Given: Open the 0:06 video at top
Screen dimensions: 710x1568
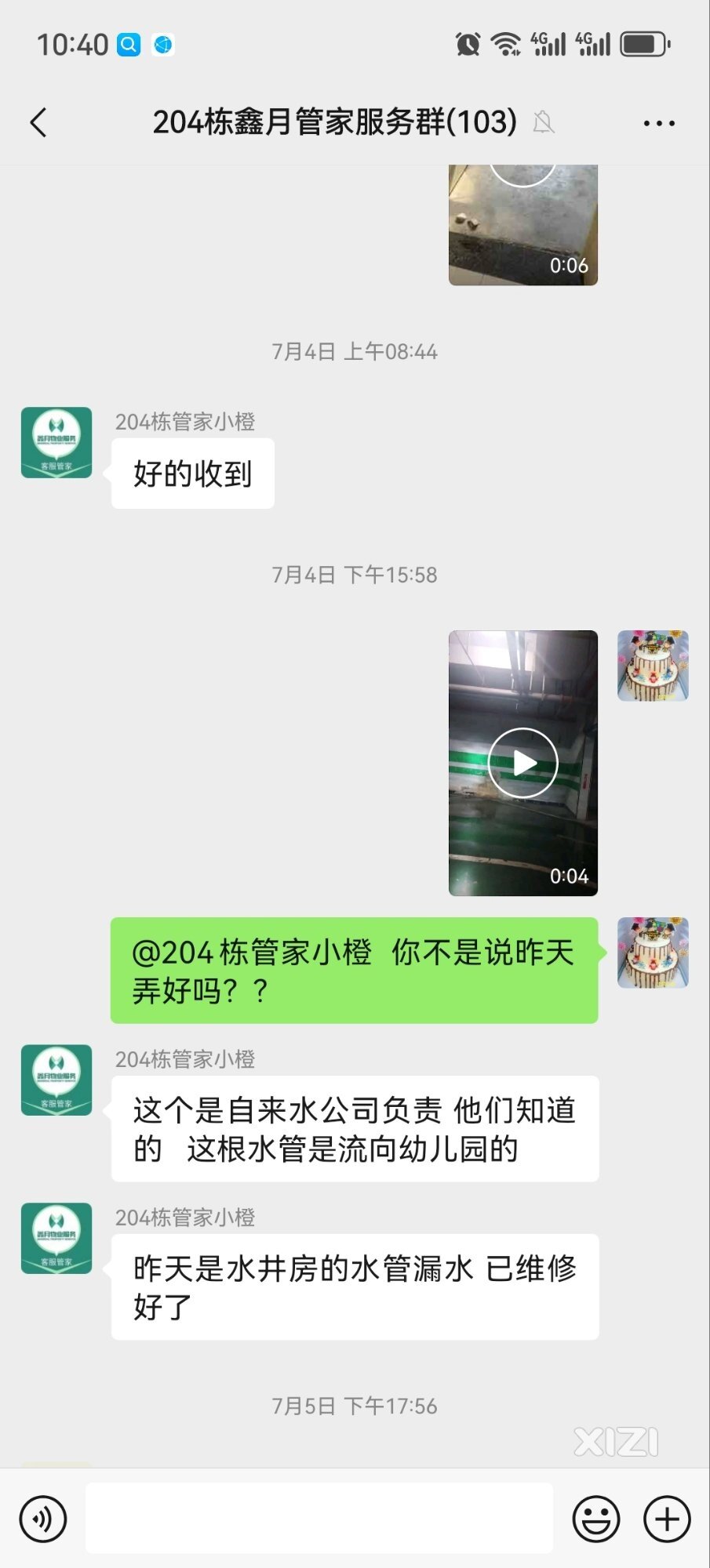Looking at the screenshot, I should tap(522, 223).
